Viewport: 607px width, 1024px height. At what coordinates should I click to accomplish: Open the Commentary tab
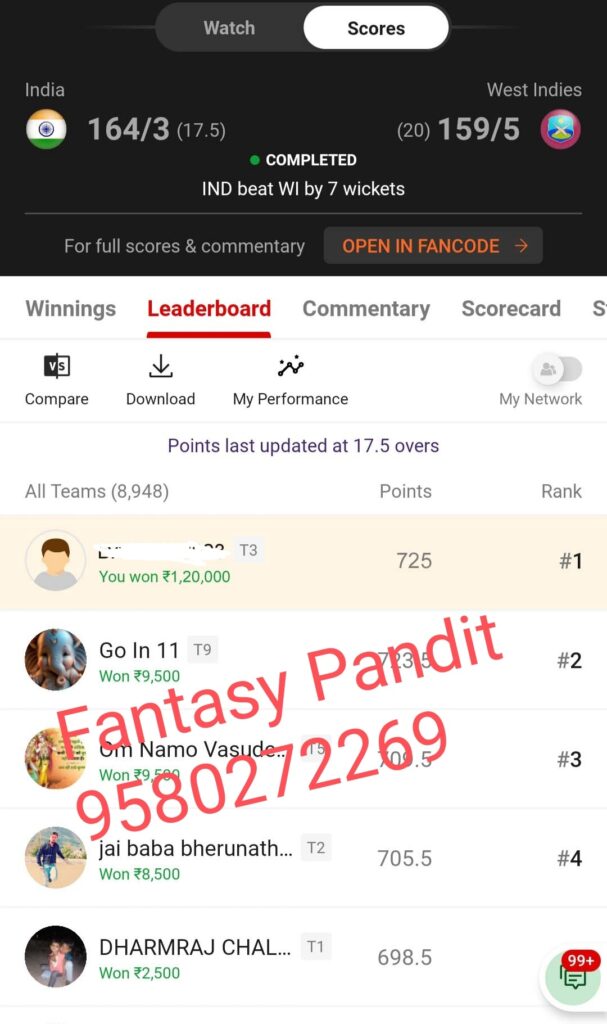click(x=366, y=309)
